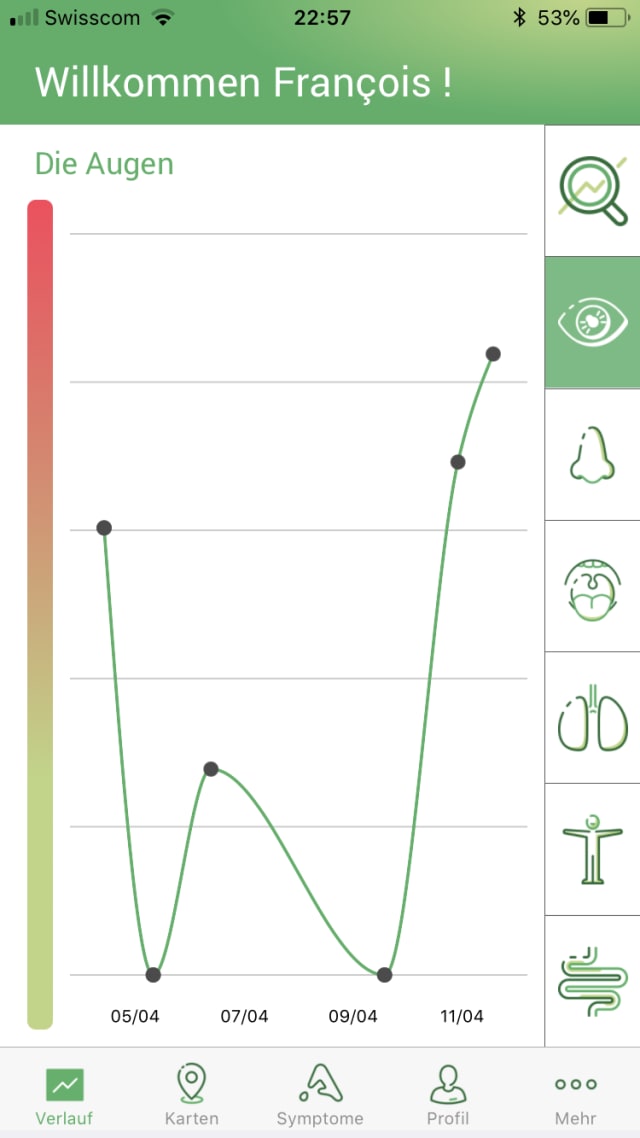
Task: Tap the highest data point on the chart
Action: click(x=493, y=354)
